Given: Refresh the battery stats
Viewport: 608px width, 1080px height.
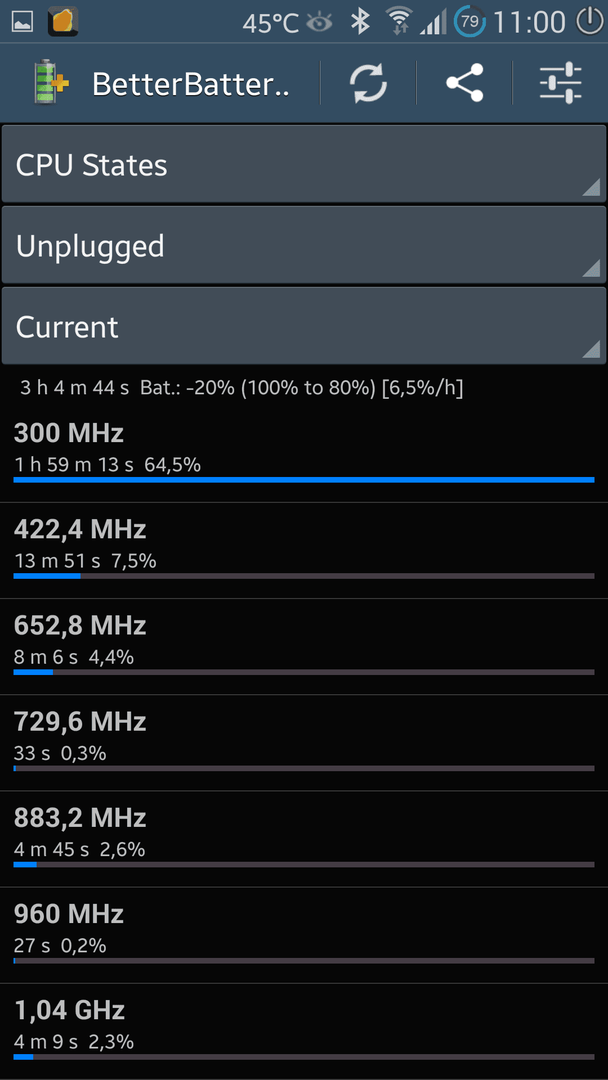Looking at the screenshot, I should point(368,83).
